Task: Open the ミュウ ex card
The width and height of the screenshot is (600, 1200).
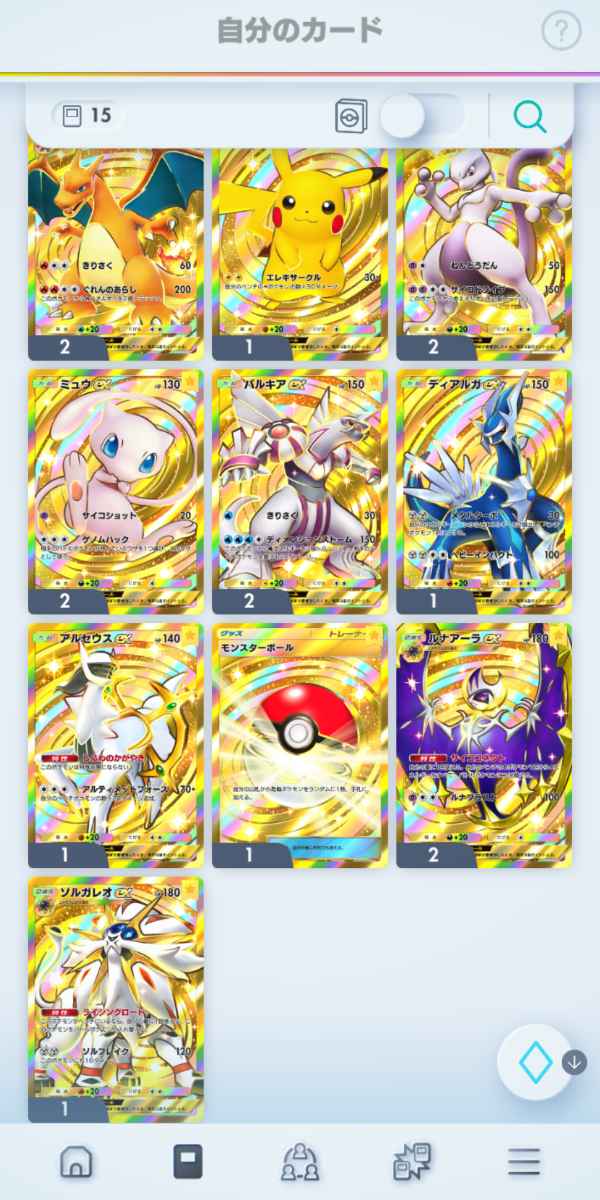Action: (x=116, y=491)
